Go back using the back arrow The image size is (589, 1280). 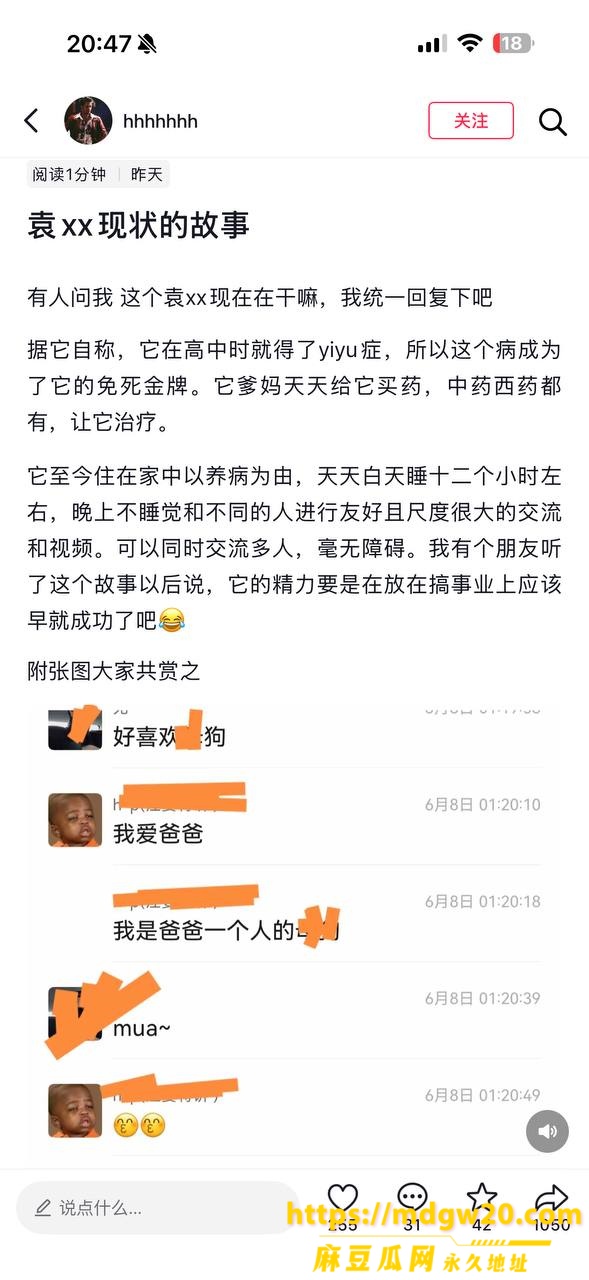pos(31,121)
